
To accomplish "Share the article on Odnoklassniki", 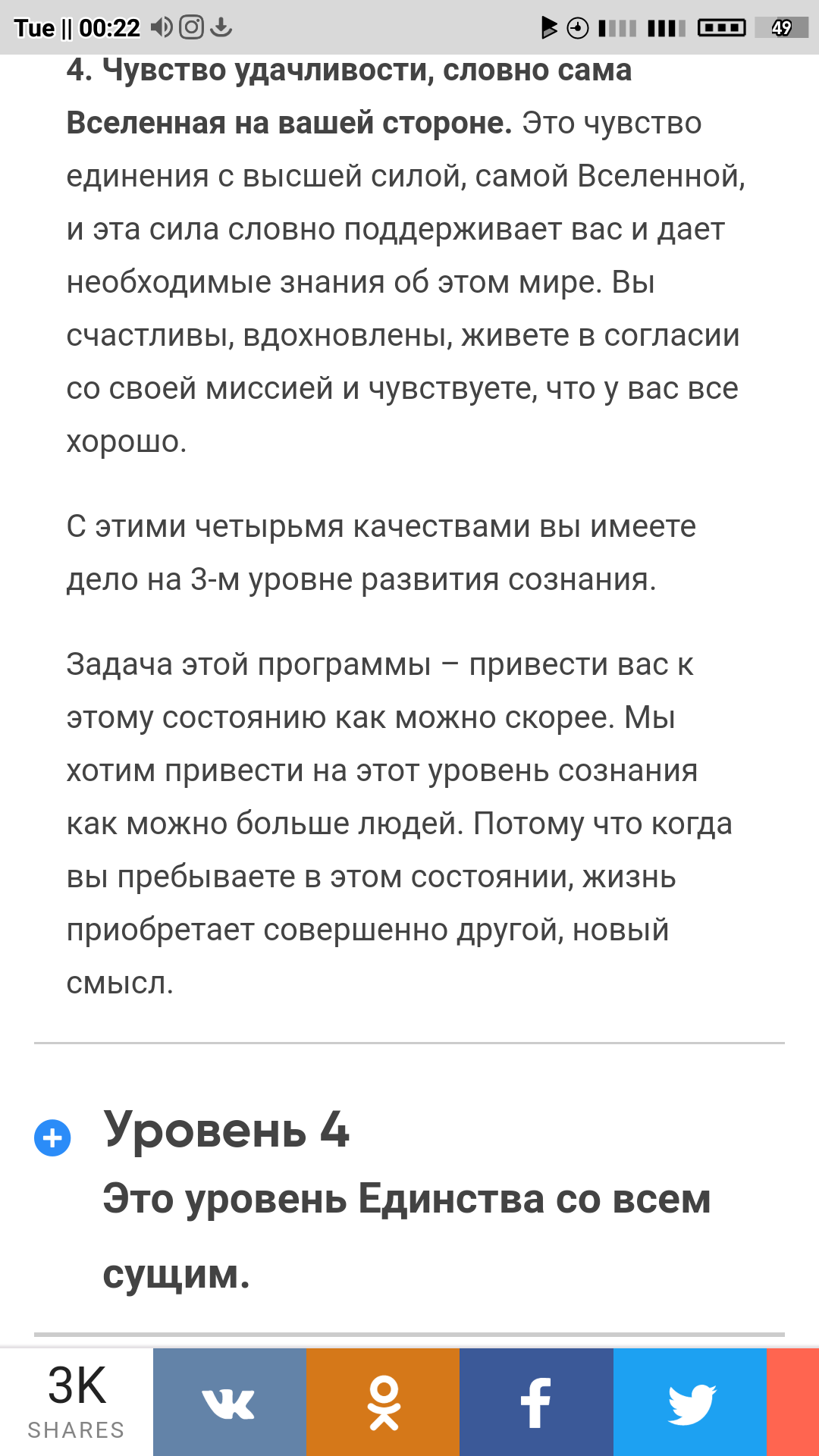I will (383, 1401).
